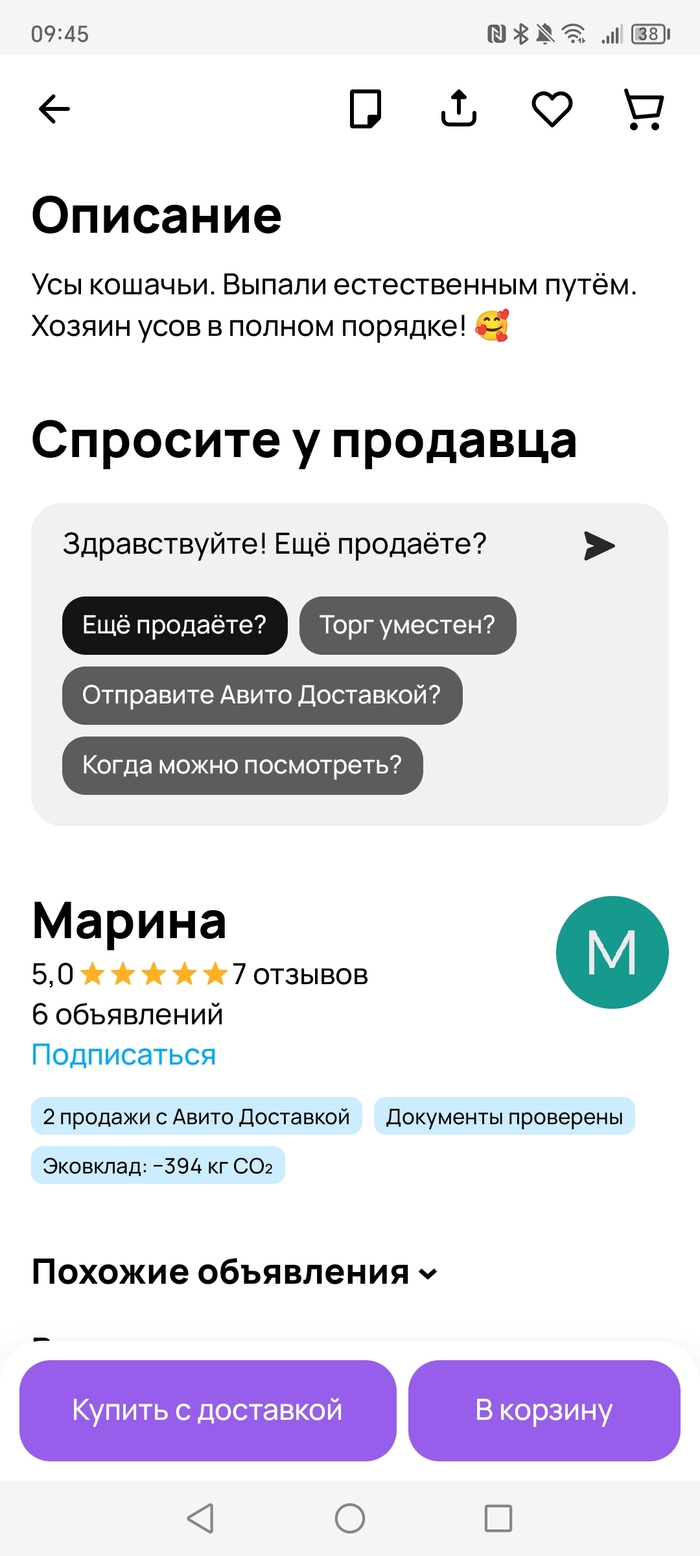Add the listing to favorites
Image resolution: width=700 pixels, height=1556 pixels.
point(551,109)
